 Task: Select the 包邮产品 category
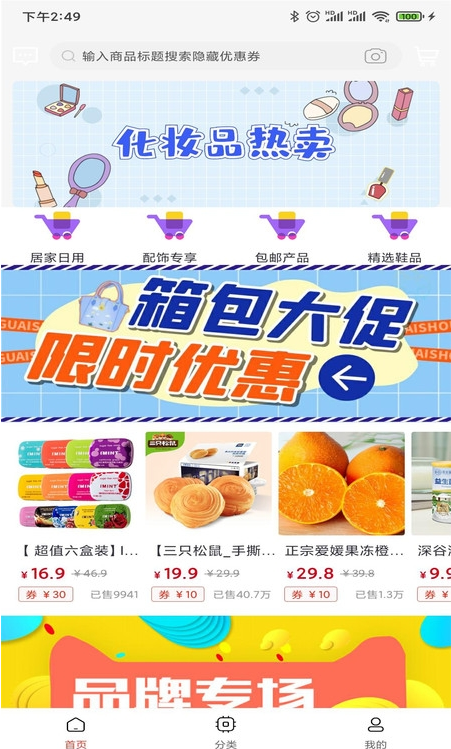282,237
